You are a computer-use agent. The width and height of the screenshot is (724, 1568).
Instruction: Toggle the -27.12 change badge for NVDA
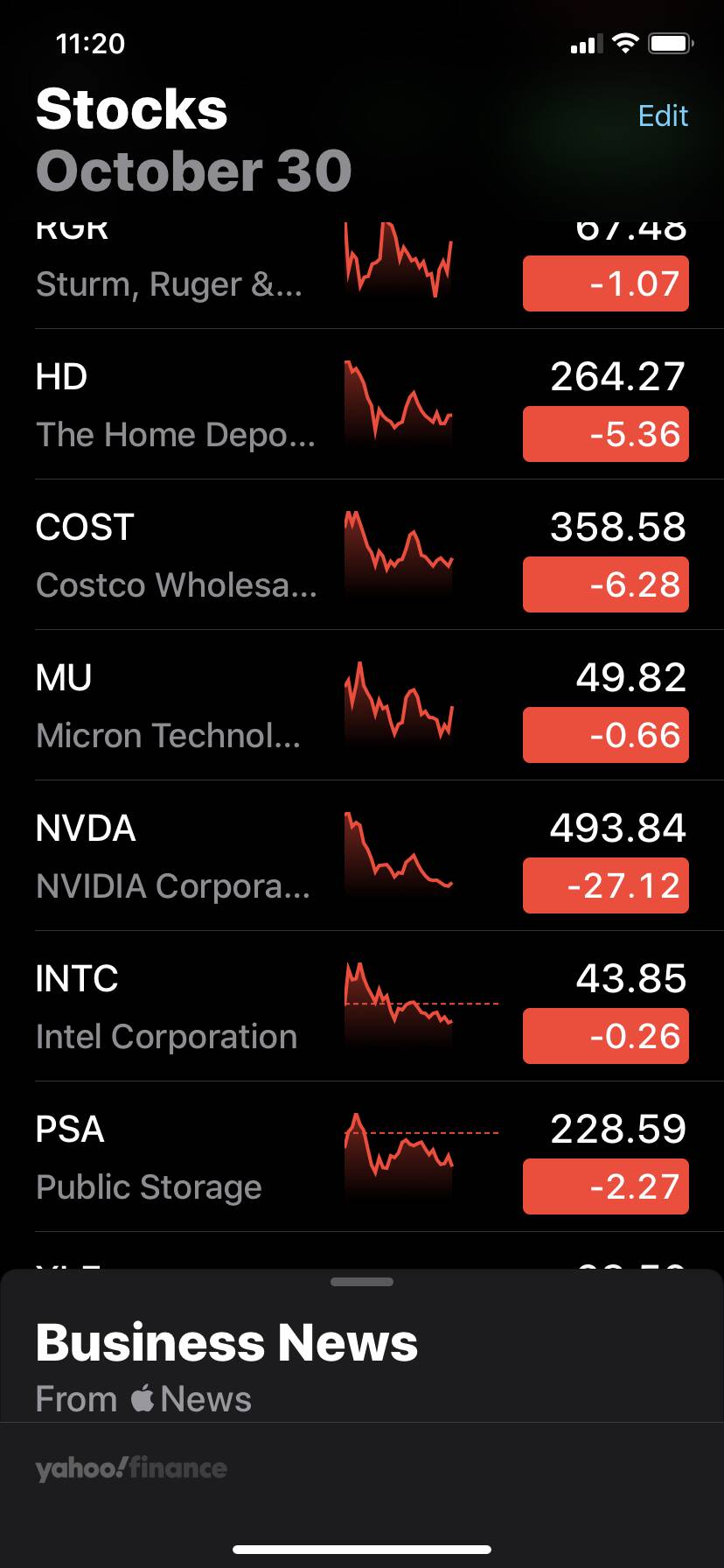click(605, 885)
